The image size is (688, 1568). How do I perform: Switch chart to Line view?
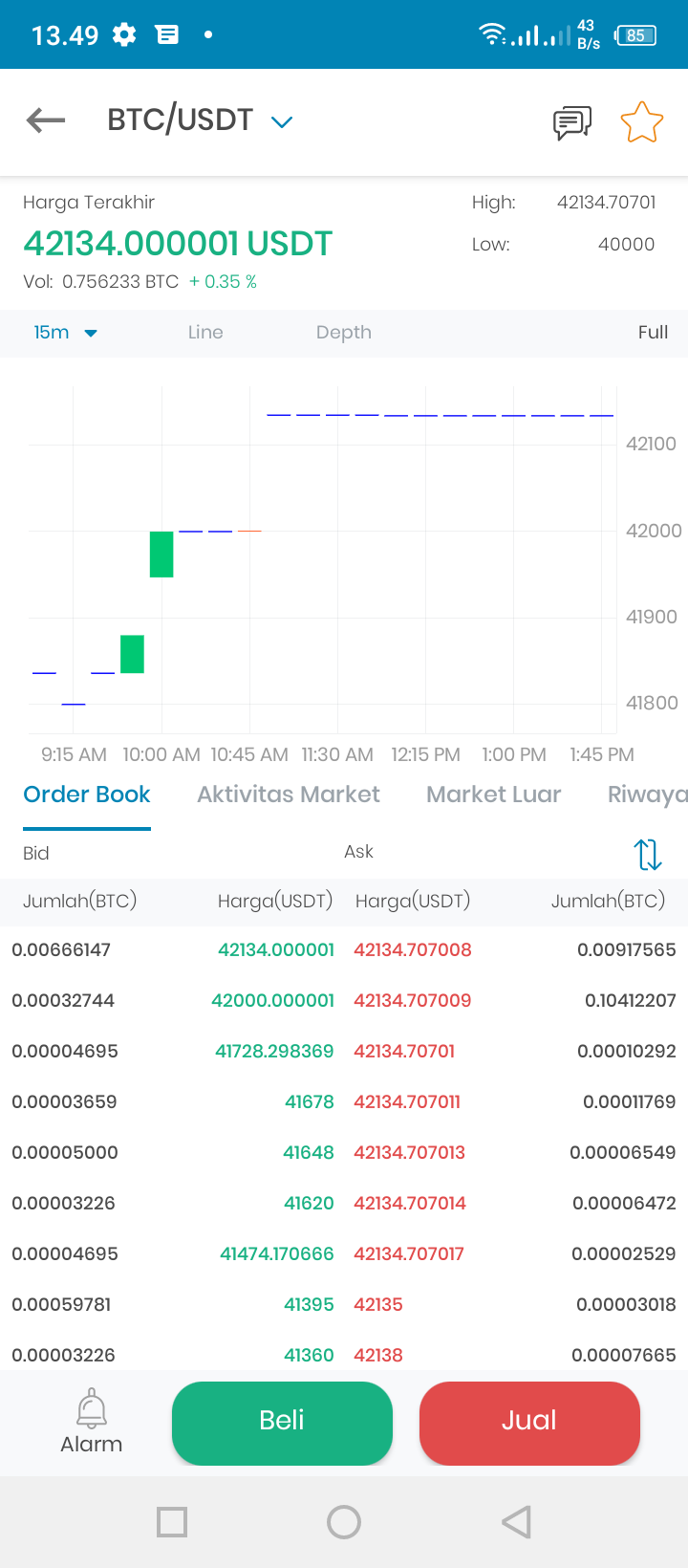(205, 333)
